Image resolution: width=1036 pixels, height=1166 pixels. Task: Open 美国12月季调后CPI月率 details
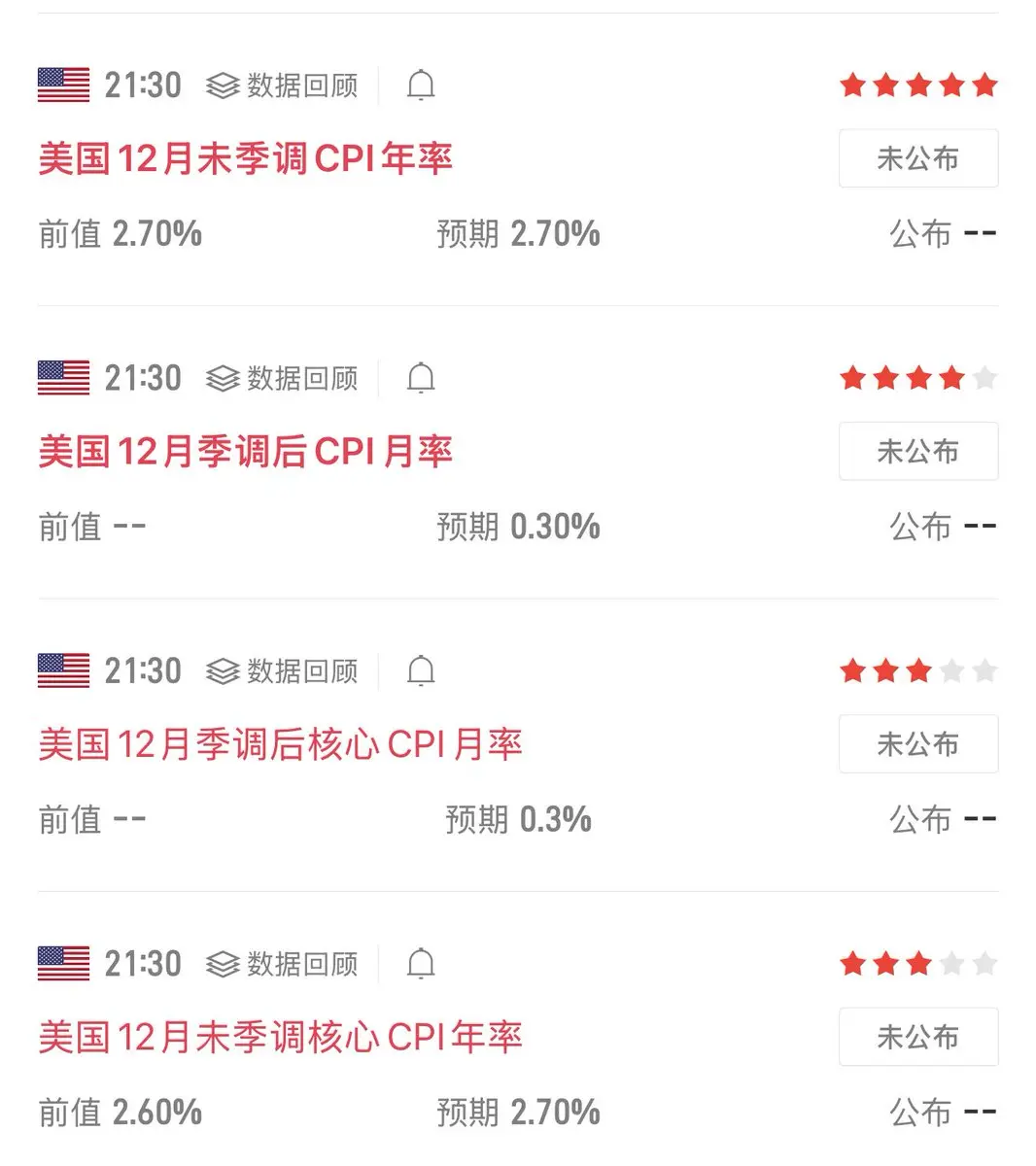click(245, 452)
